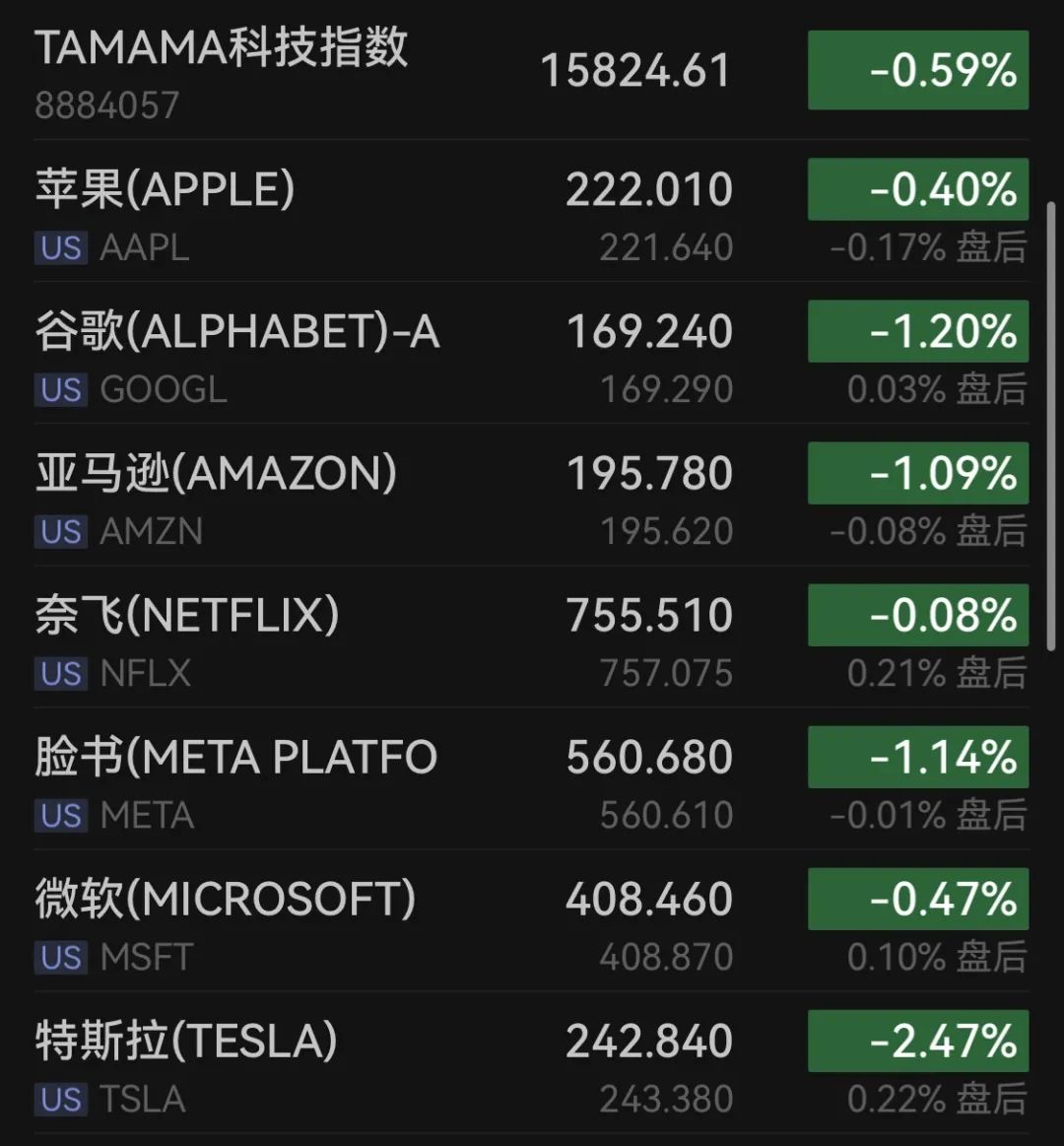Click the -1.09% change badge for Amazon

tap(917, 473)
